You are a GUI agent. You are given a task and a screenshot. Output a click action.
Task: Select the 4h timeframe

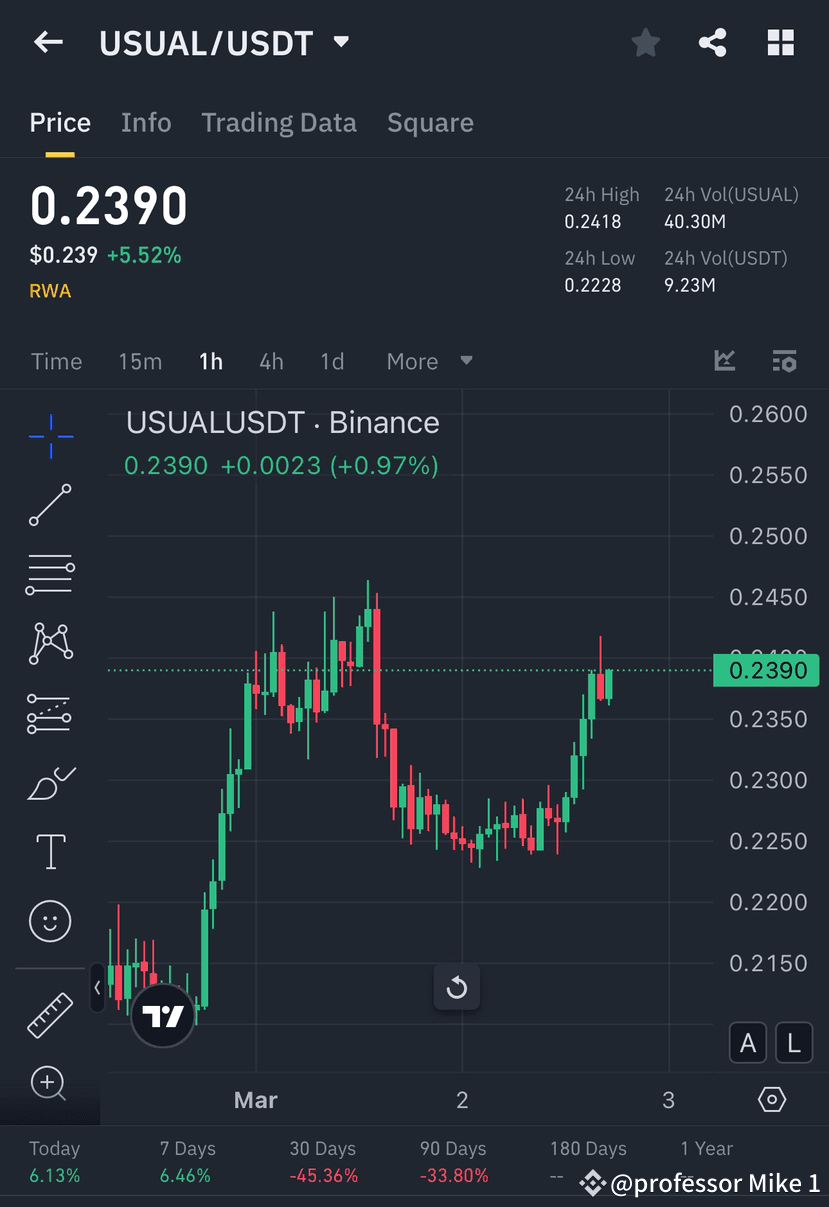click(x=271, y=361)
